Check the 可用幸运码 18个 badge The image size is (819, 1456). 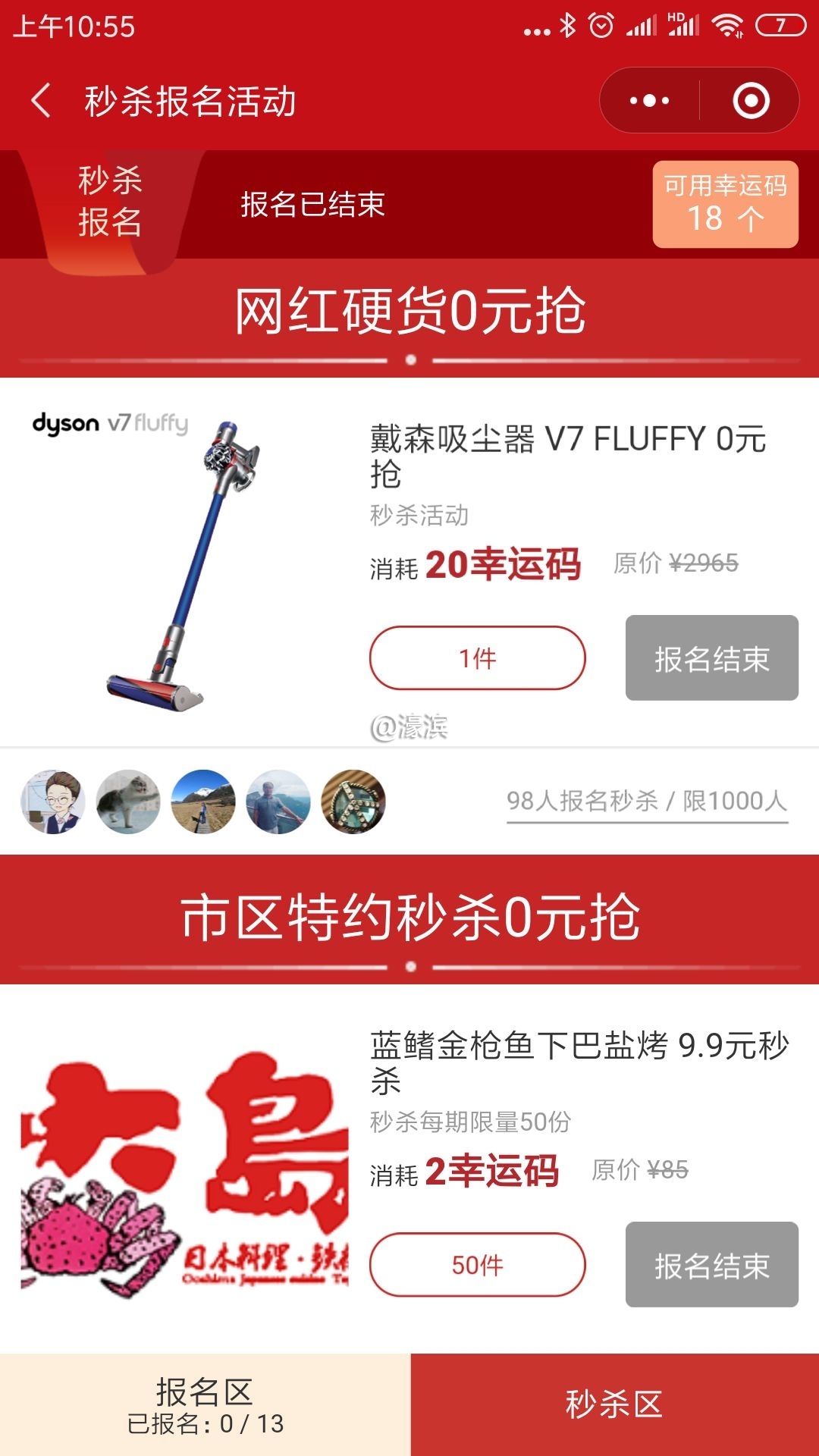[725, 204]
